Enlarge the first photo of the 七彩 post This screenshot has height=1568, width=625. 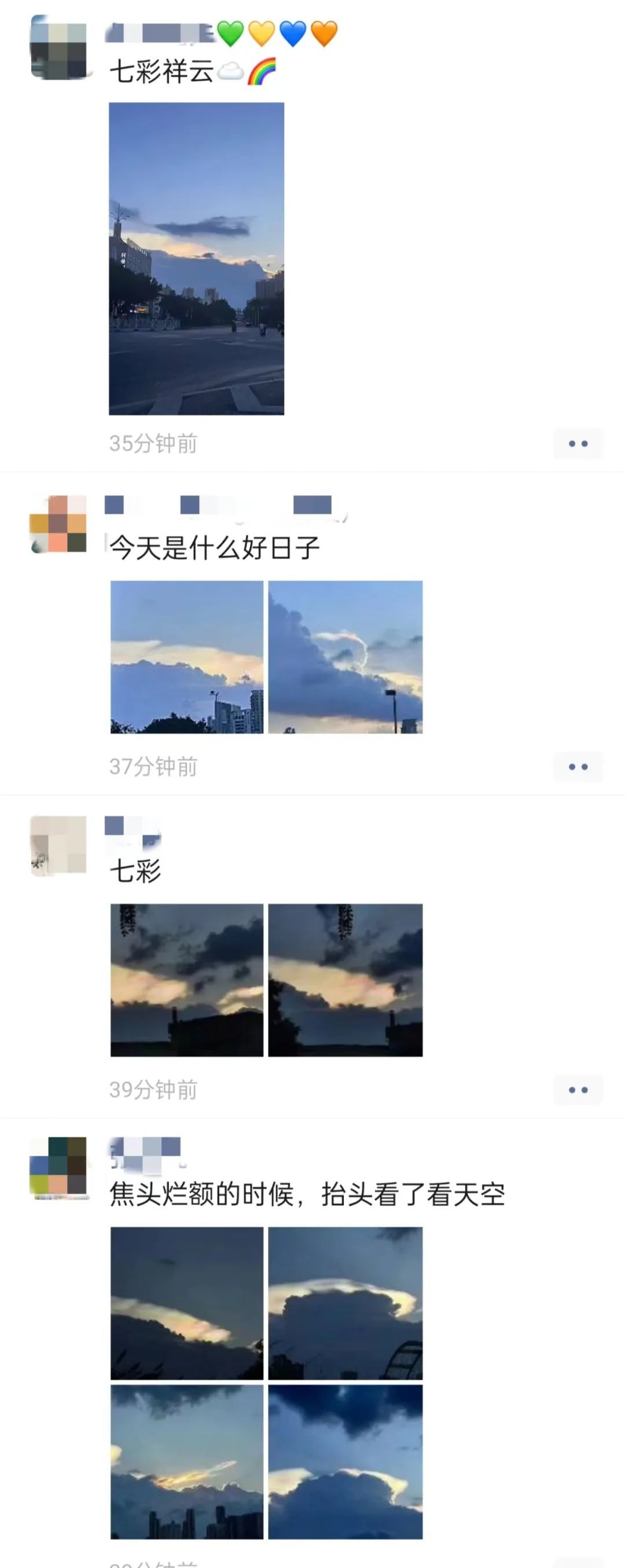tap(187, 980)
